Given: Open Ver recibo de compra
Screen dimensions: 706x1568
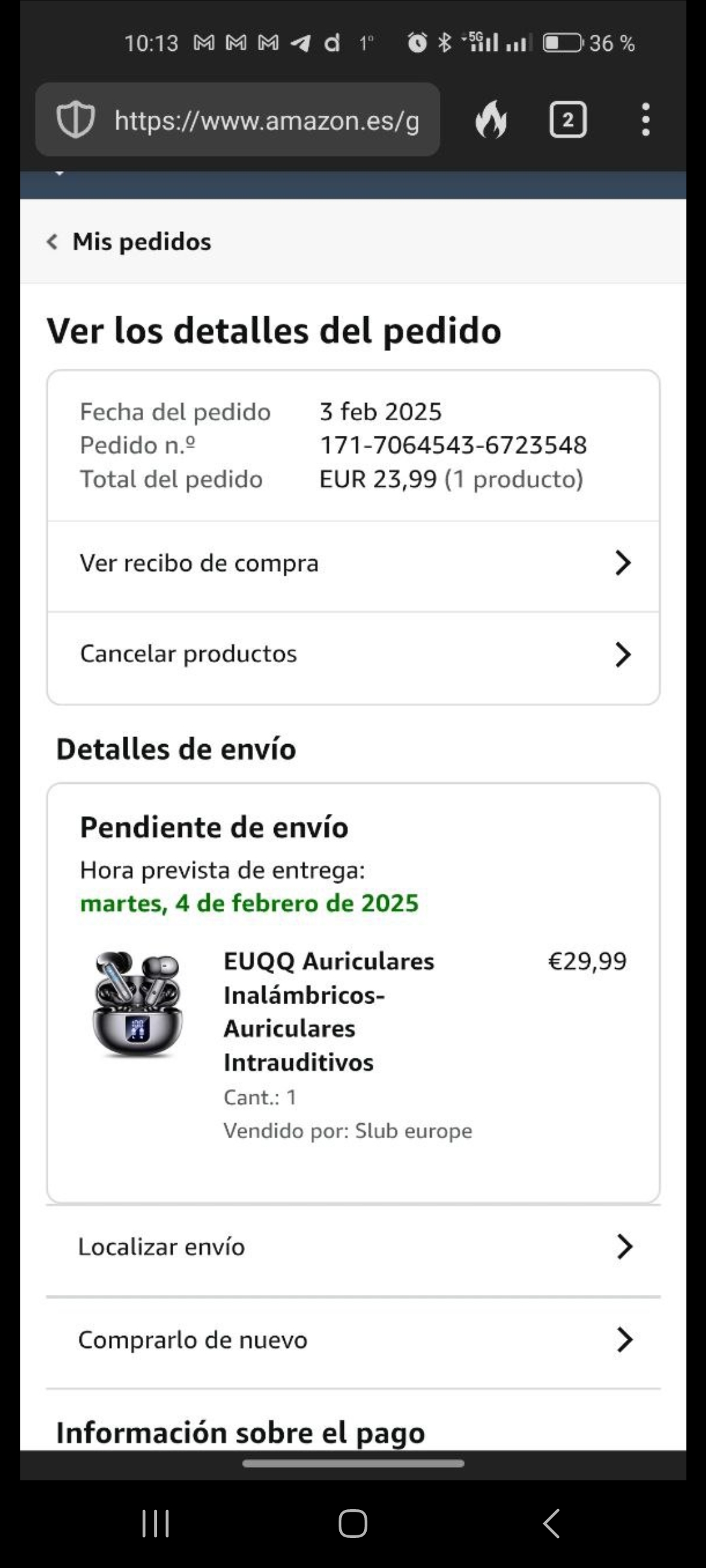Looking at the screenshot, I should click(353, 563).
